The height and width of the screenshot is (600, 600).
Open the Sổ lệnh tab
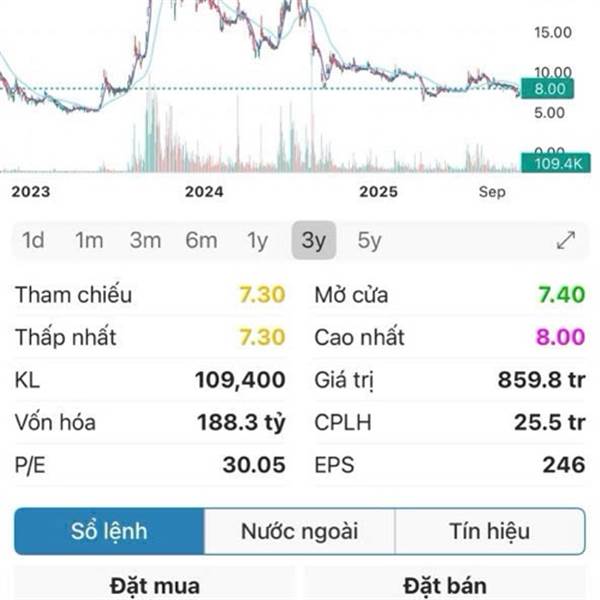(x=109, y=532)
